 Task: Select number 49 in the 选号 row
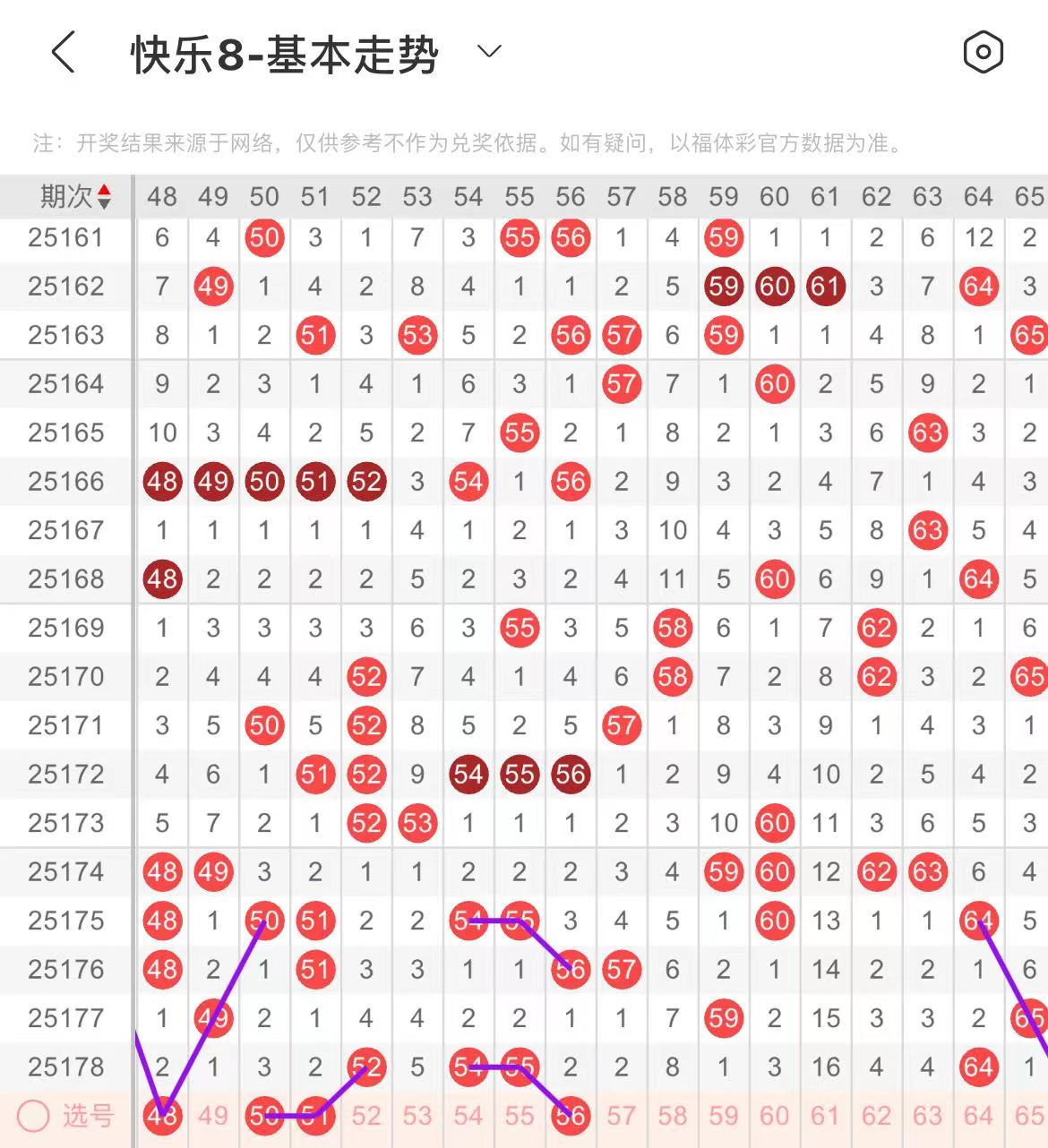click(213, 1116)
